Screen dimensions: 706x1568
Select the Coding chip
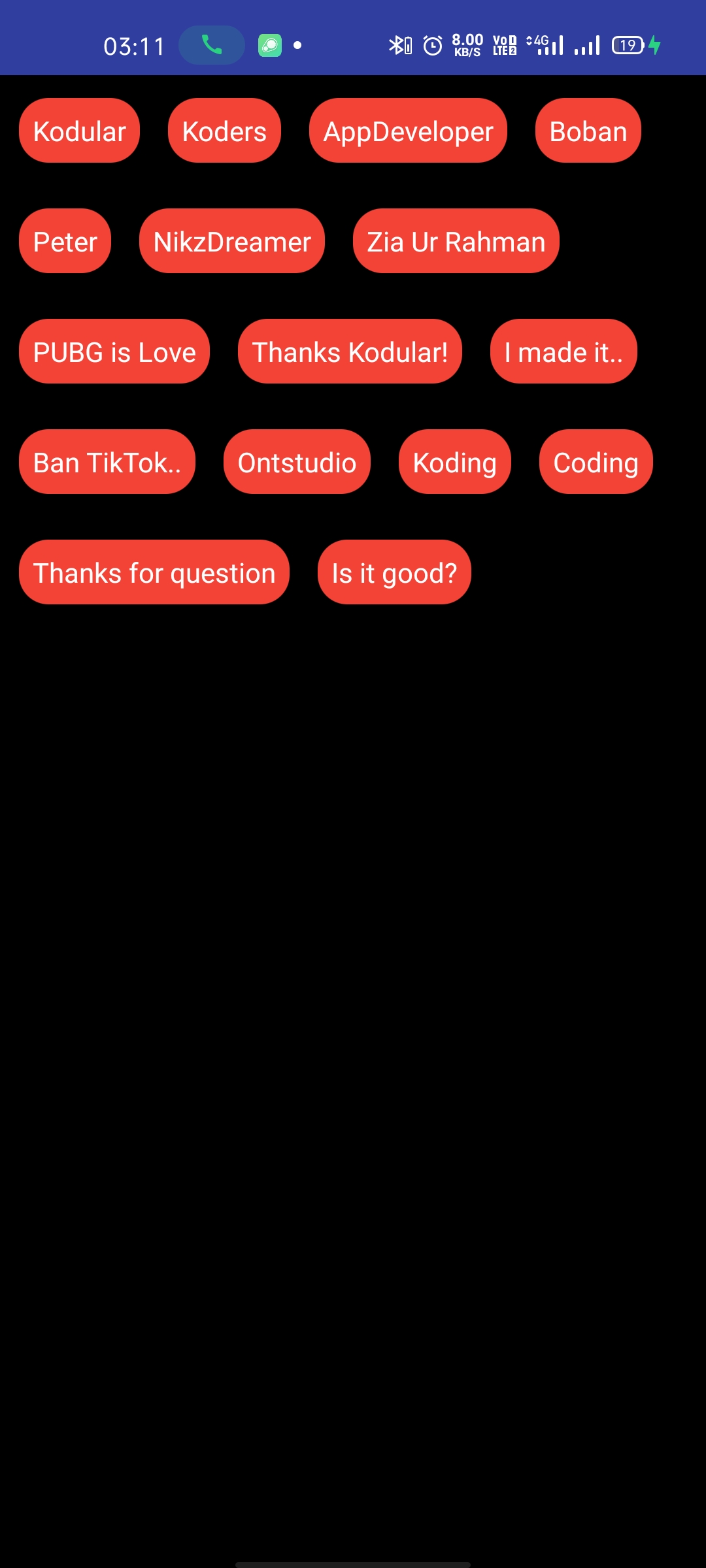pos(596,462)
